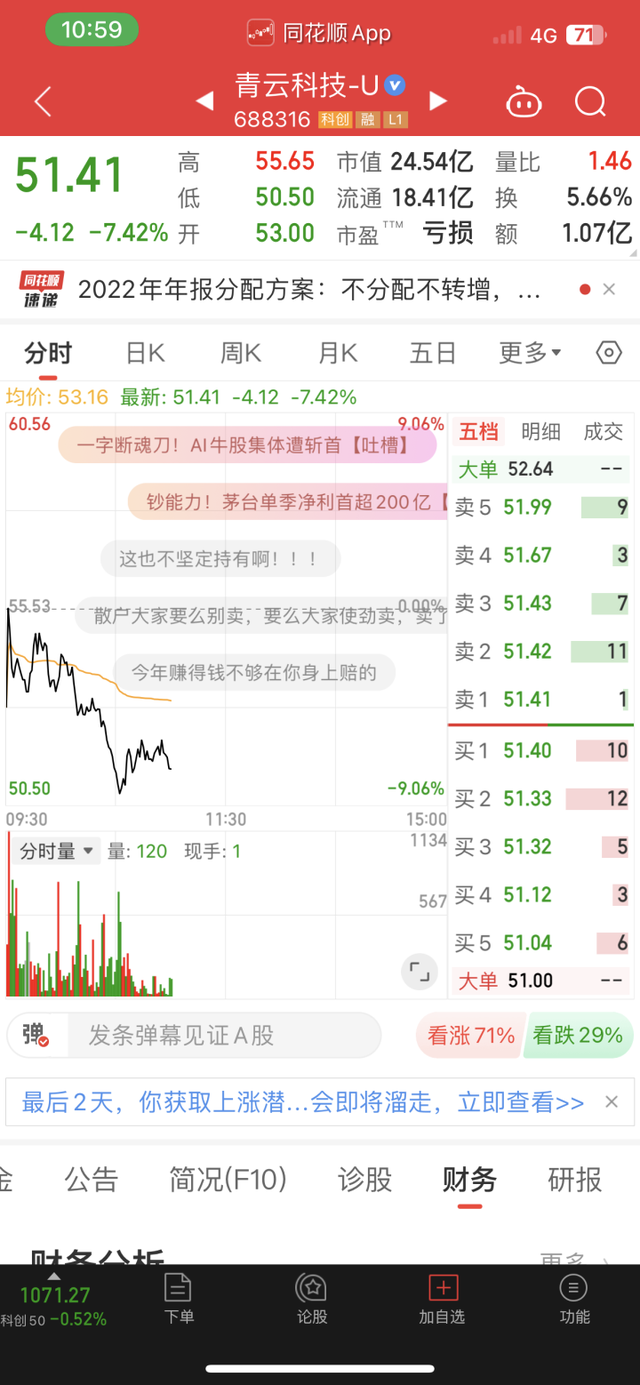Screen dimensions: 640x1385
Task: Switch to the next stock arrow
Action: (437, 100)
